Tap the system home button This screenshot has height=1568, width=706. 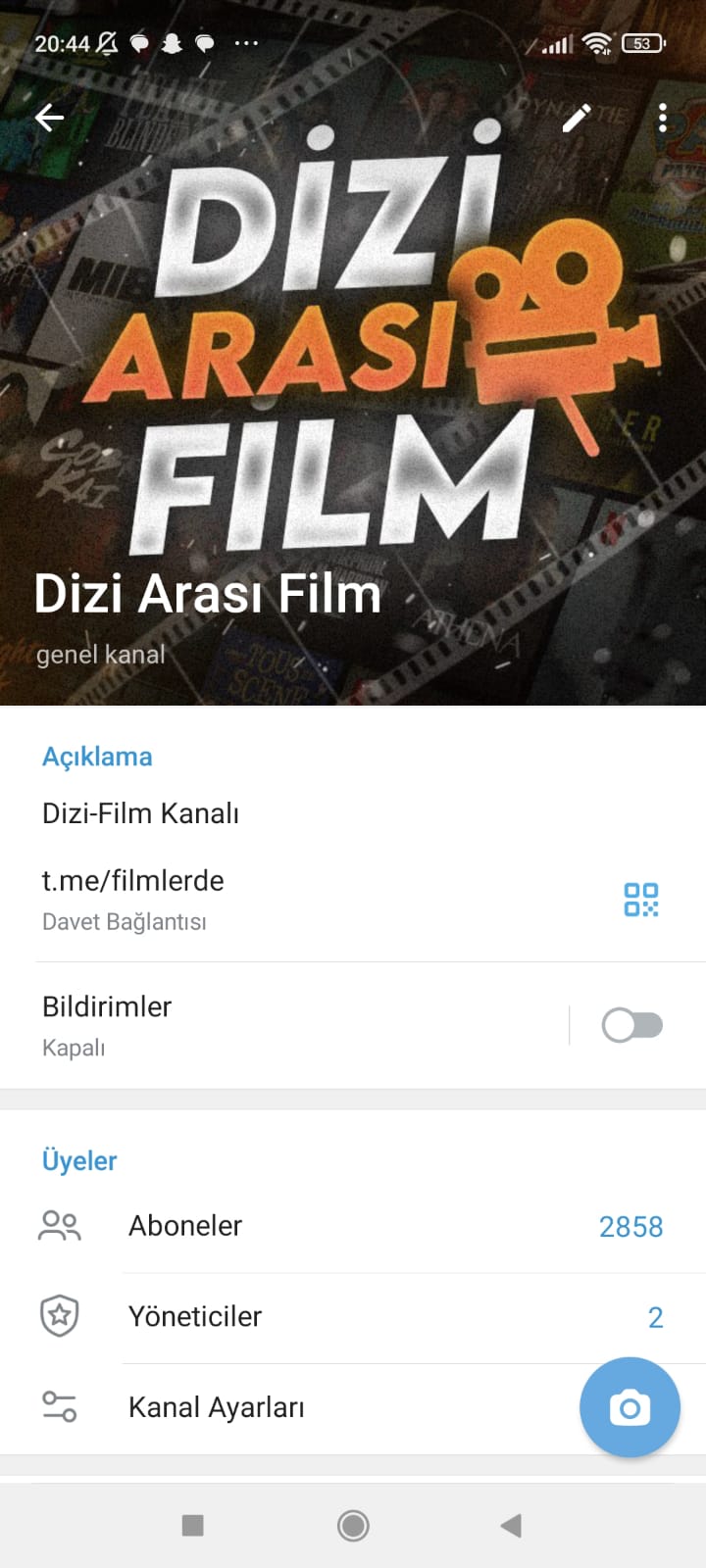[x=353, y=1525]
